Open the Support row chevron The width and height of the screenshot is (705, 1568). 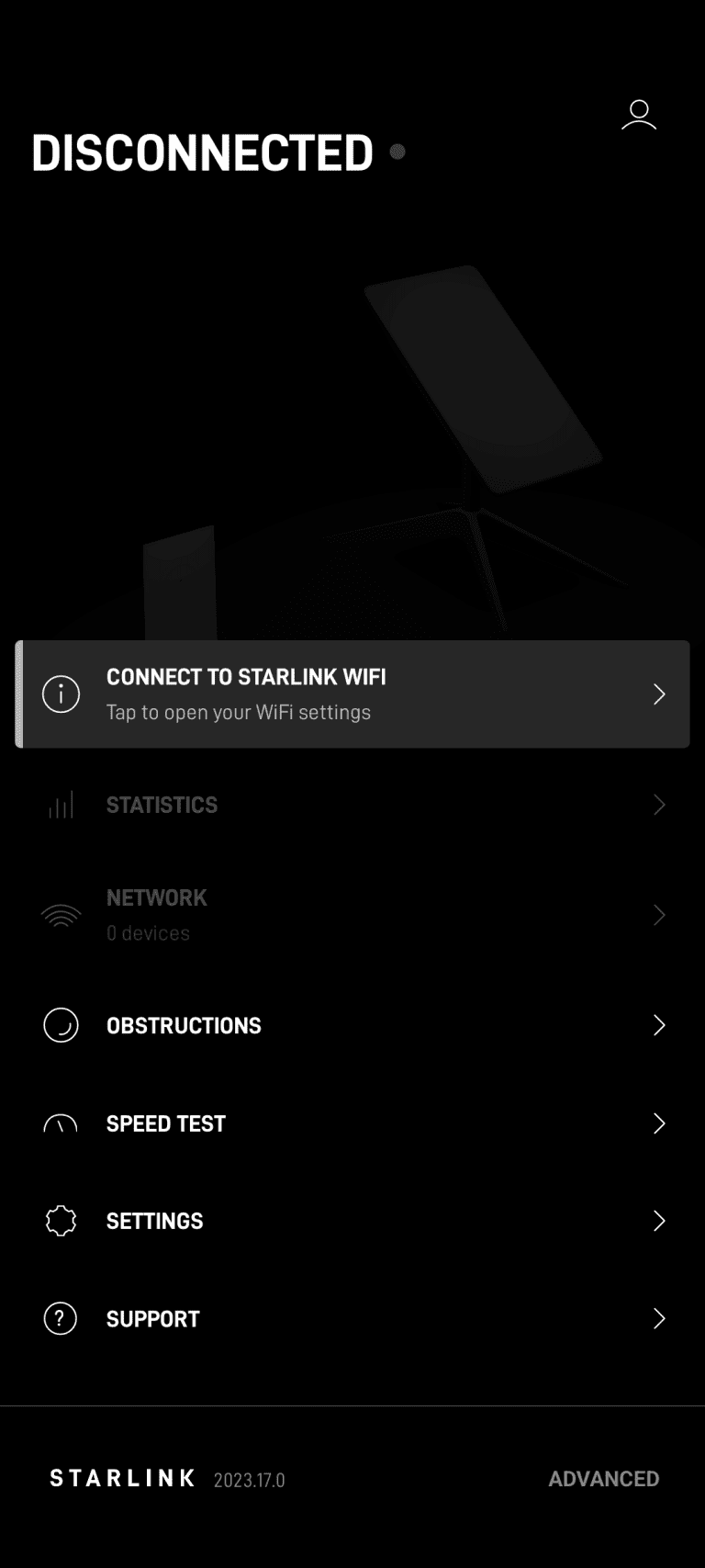click(x=659, y=1318)
